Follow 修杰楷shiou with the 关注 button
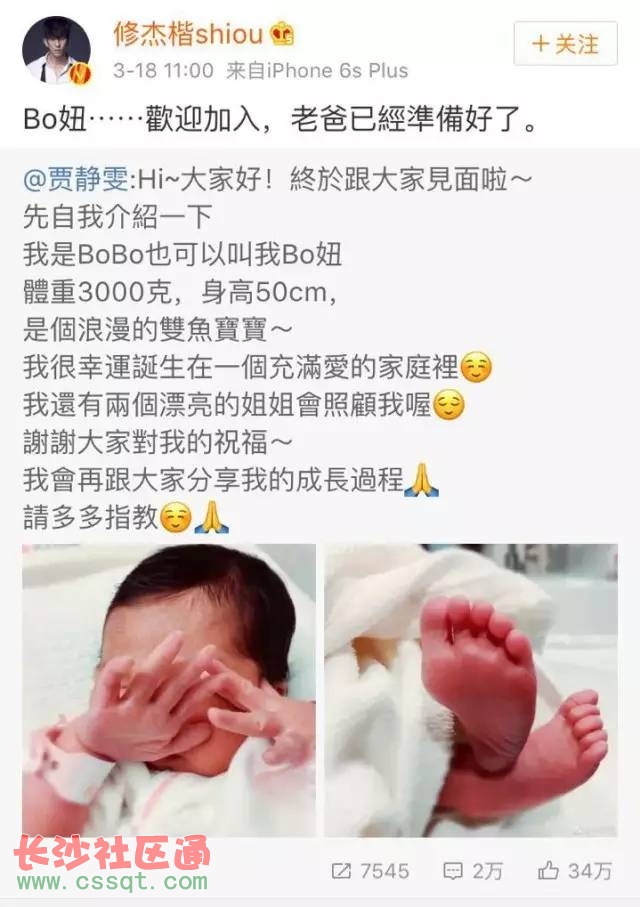The image size is (640, 907). (x=565, y=44)
